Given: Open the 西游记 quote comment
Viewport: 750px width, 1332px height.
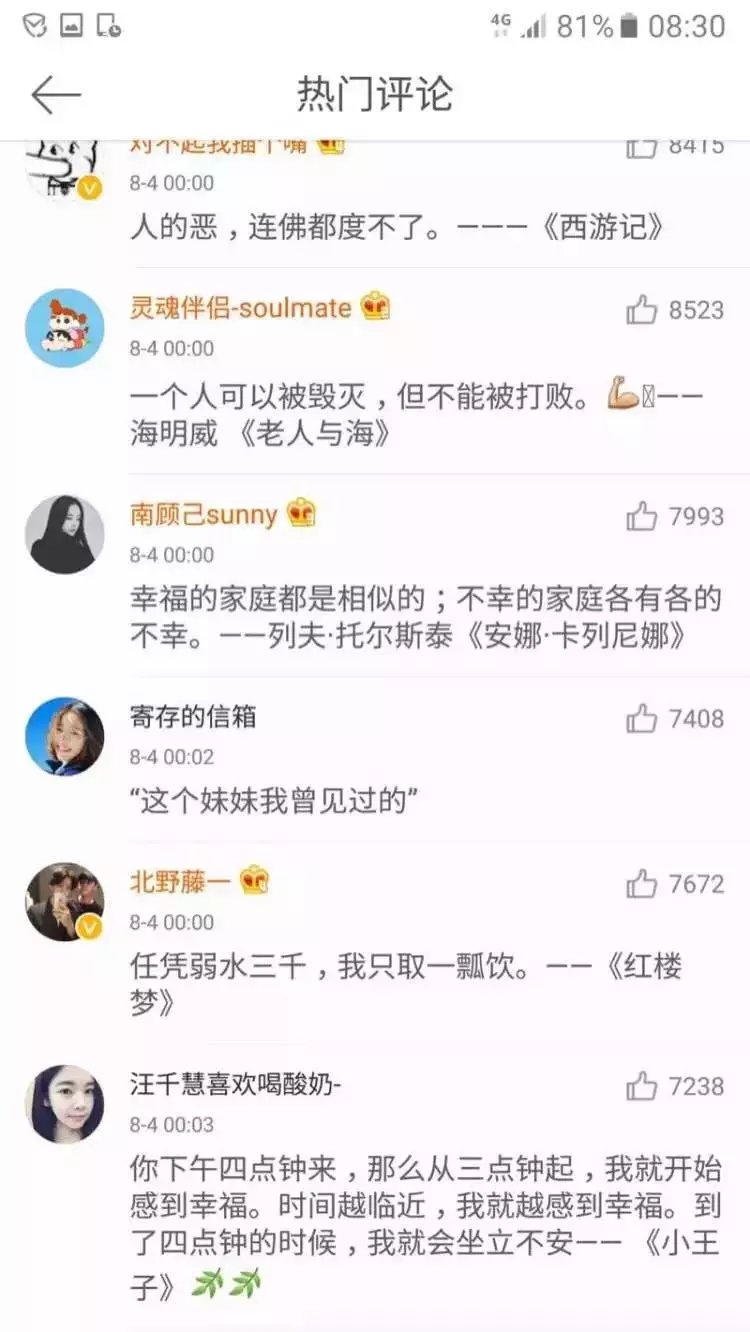Looking at the screenshot, I should tap(397, 228).
